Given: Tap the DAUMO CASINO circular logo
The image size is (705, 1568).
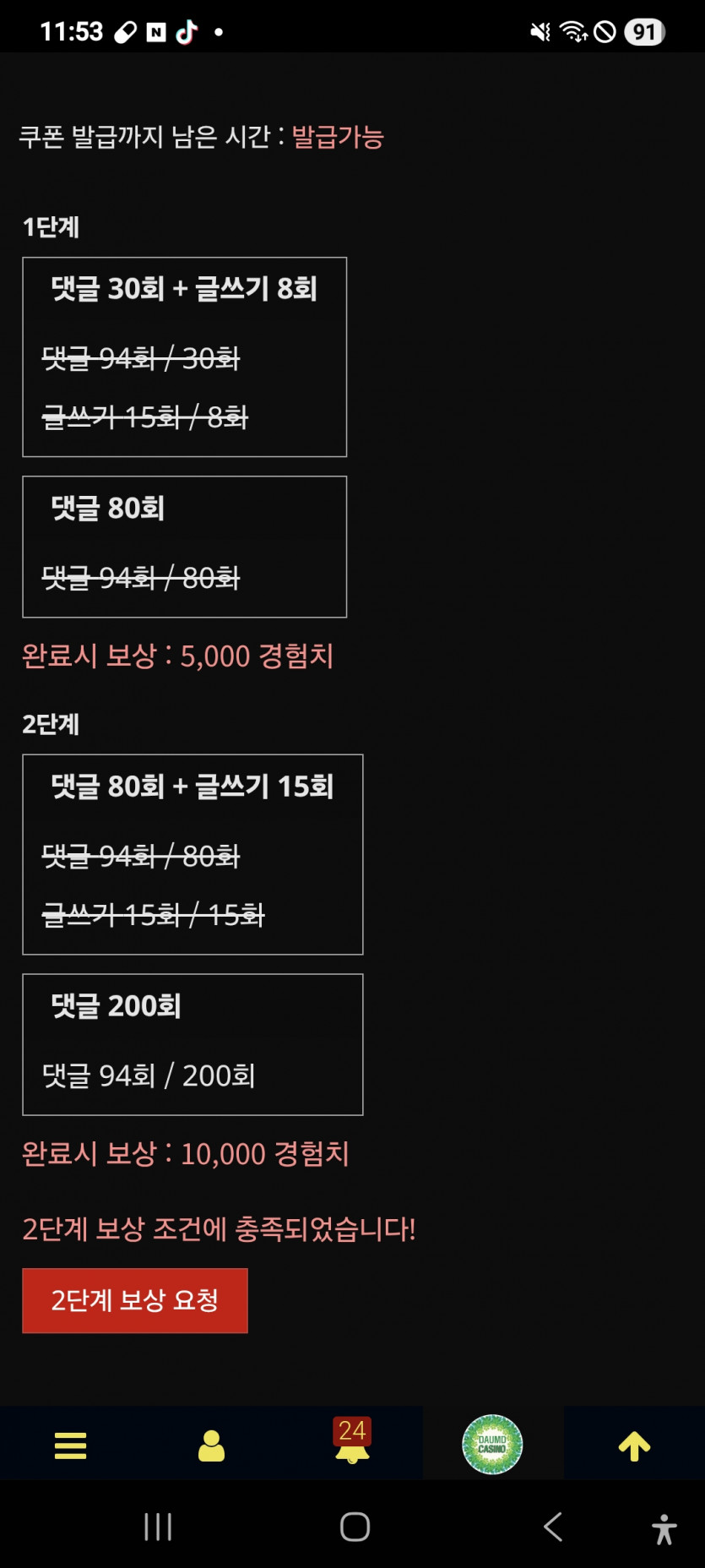Looking at the screenshot, I should click(492, 1444).
